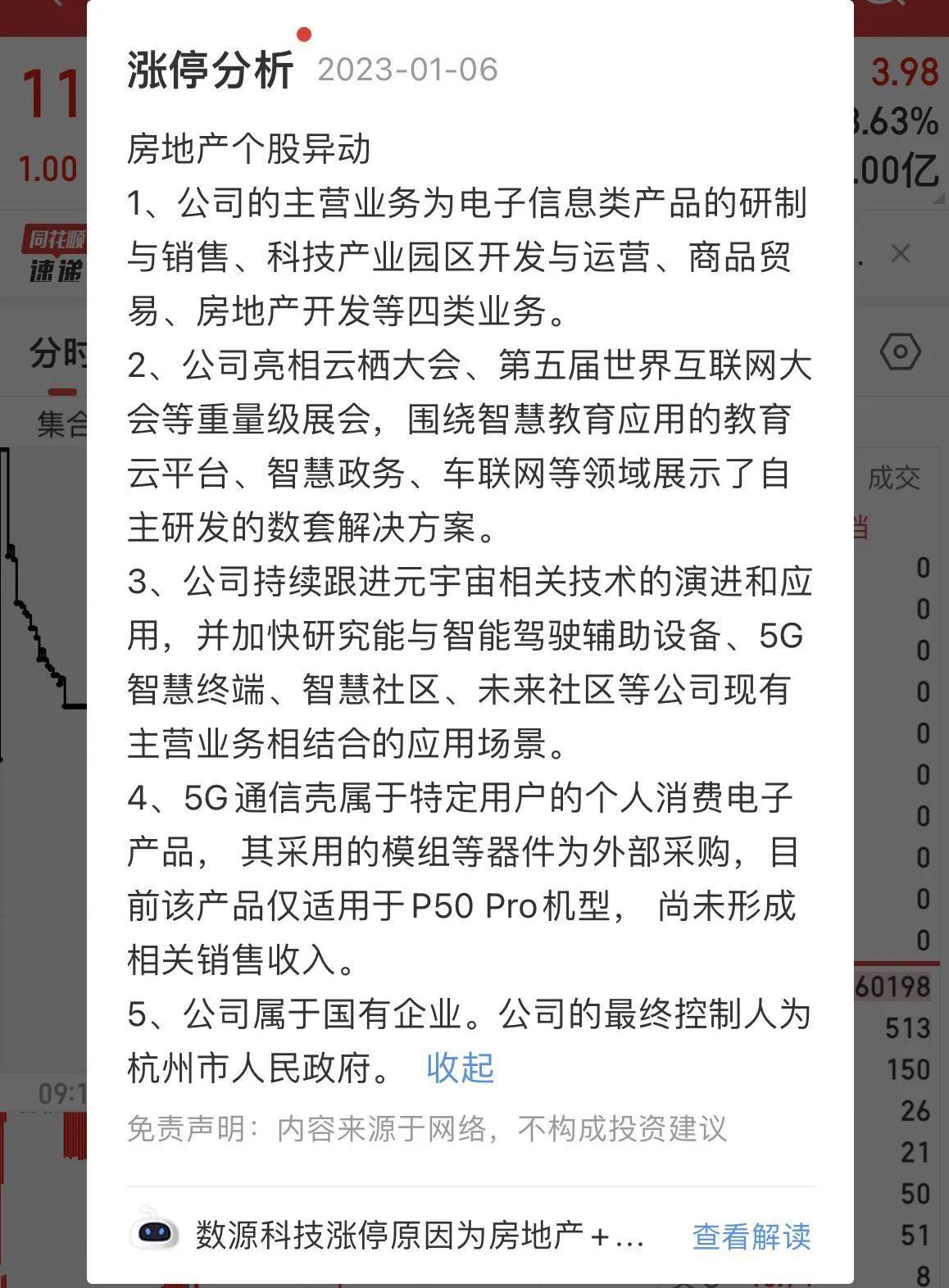Viewport: 949px width, 1288px height.
Task: Collapse the analysis text via 收起
Action: 460,1066
